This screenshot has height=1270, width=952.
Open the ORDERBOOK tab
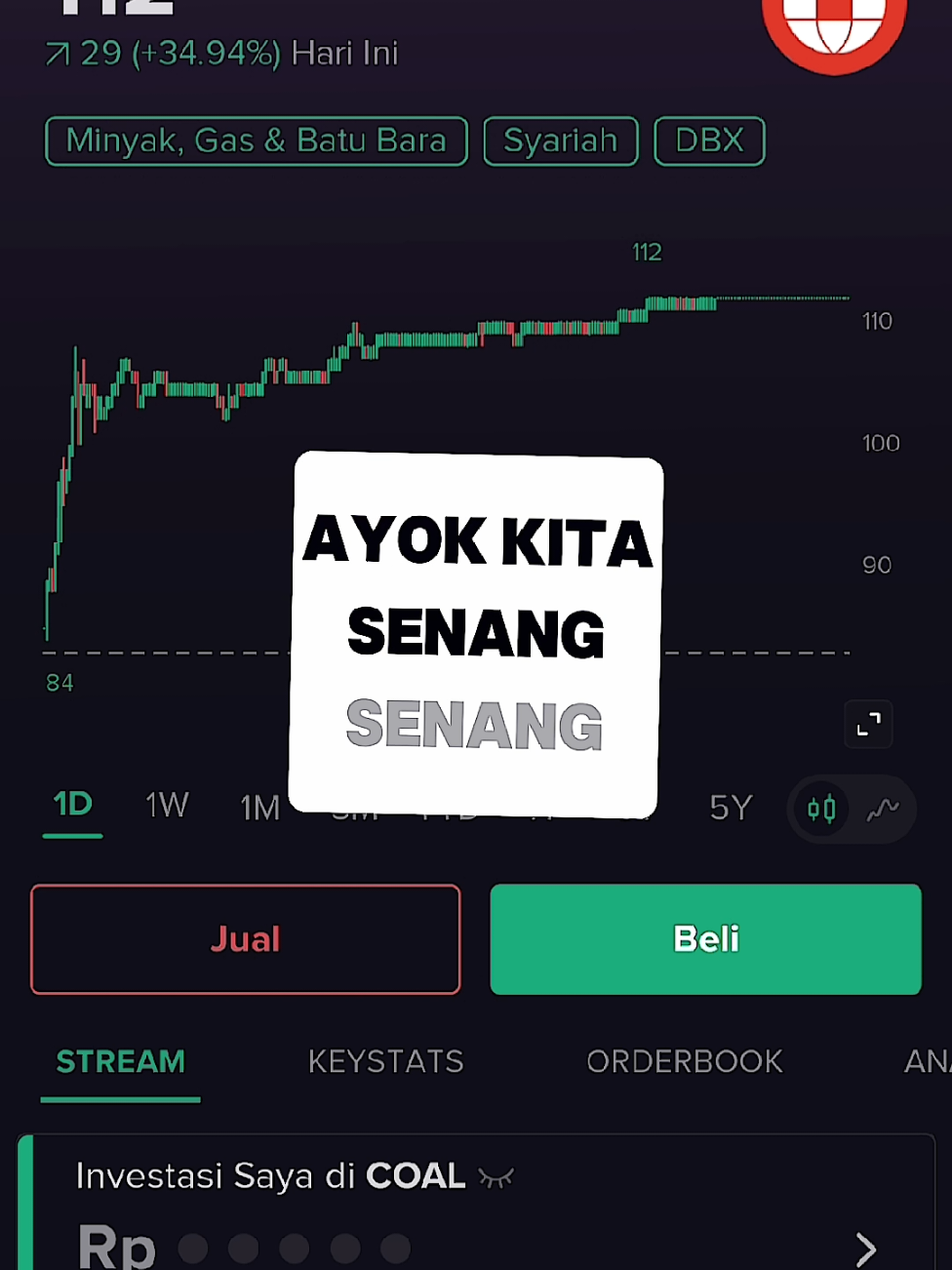684,1061
